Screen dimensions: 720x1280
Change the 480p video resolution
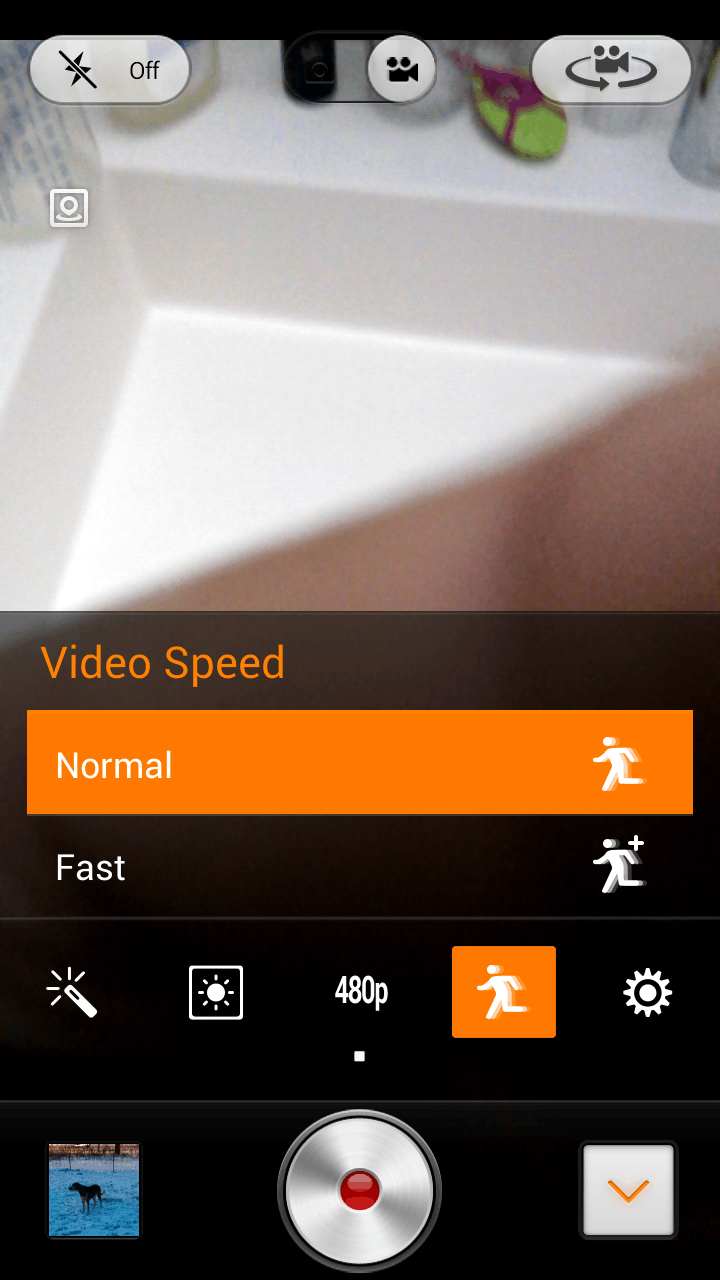click(360, 993)
